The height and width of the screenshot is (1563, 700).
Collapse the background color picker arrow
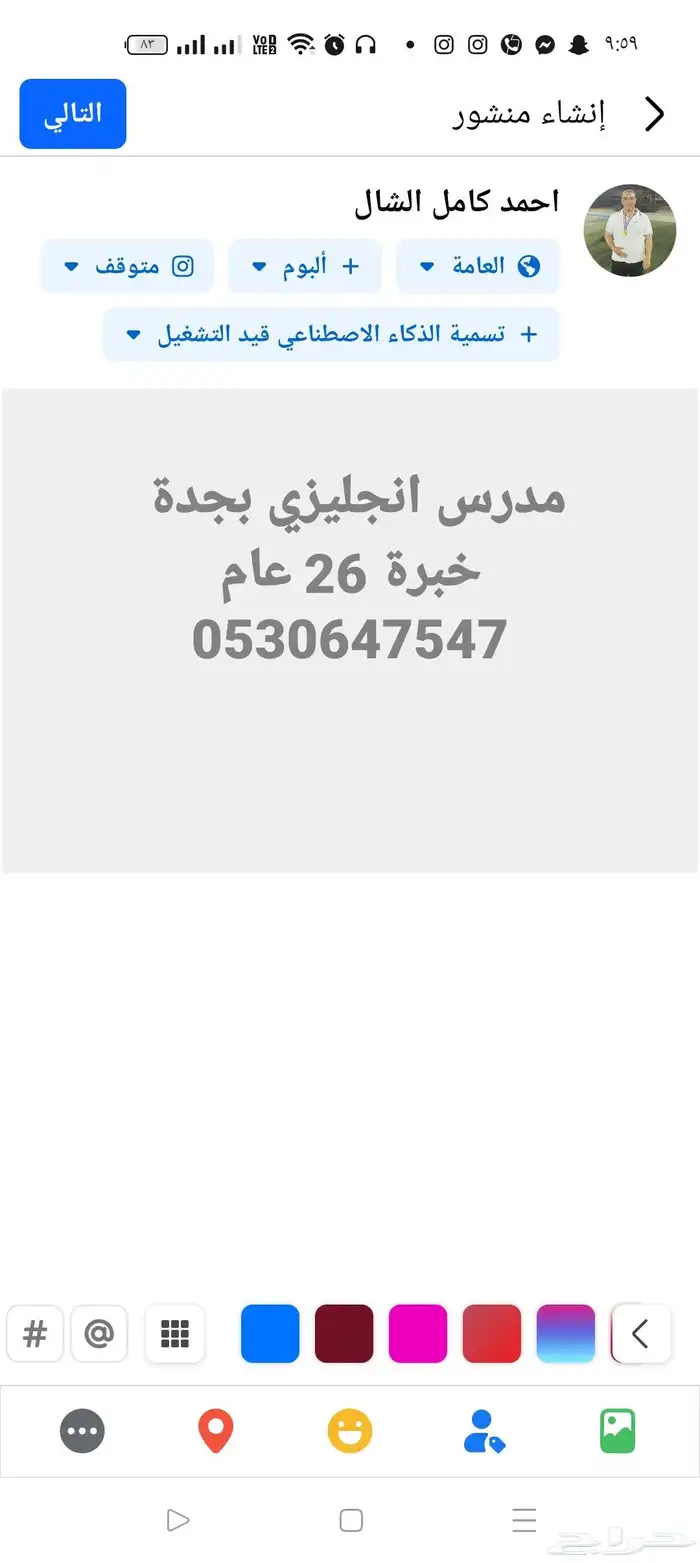641,1334
